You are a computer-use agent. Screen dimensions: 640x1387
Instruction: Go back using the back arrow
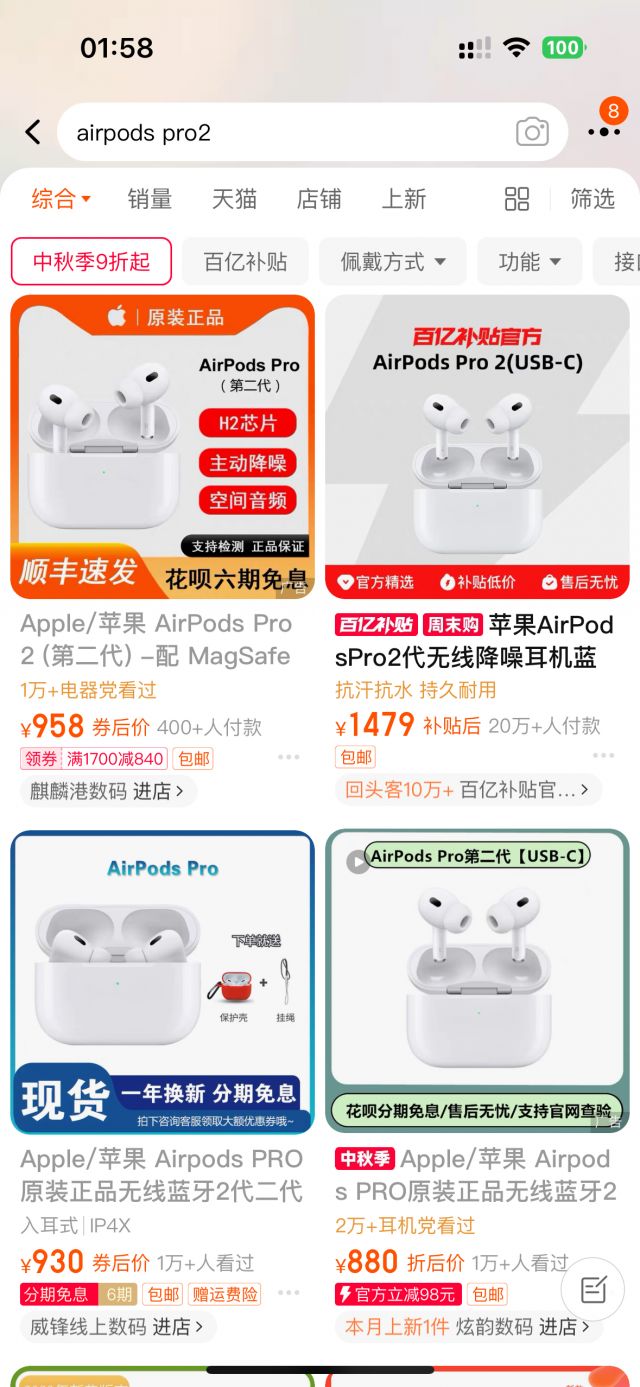click(33, 132)
